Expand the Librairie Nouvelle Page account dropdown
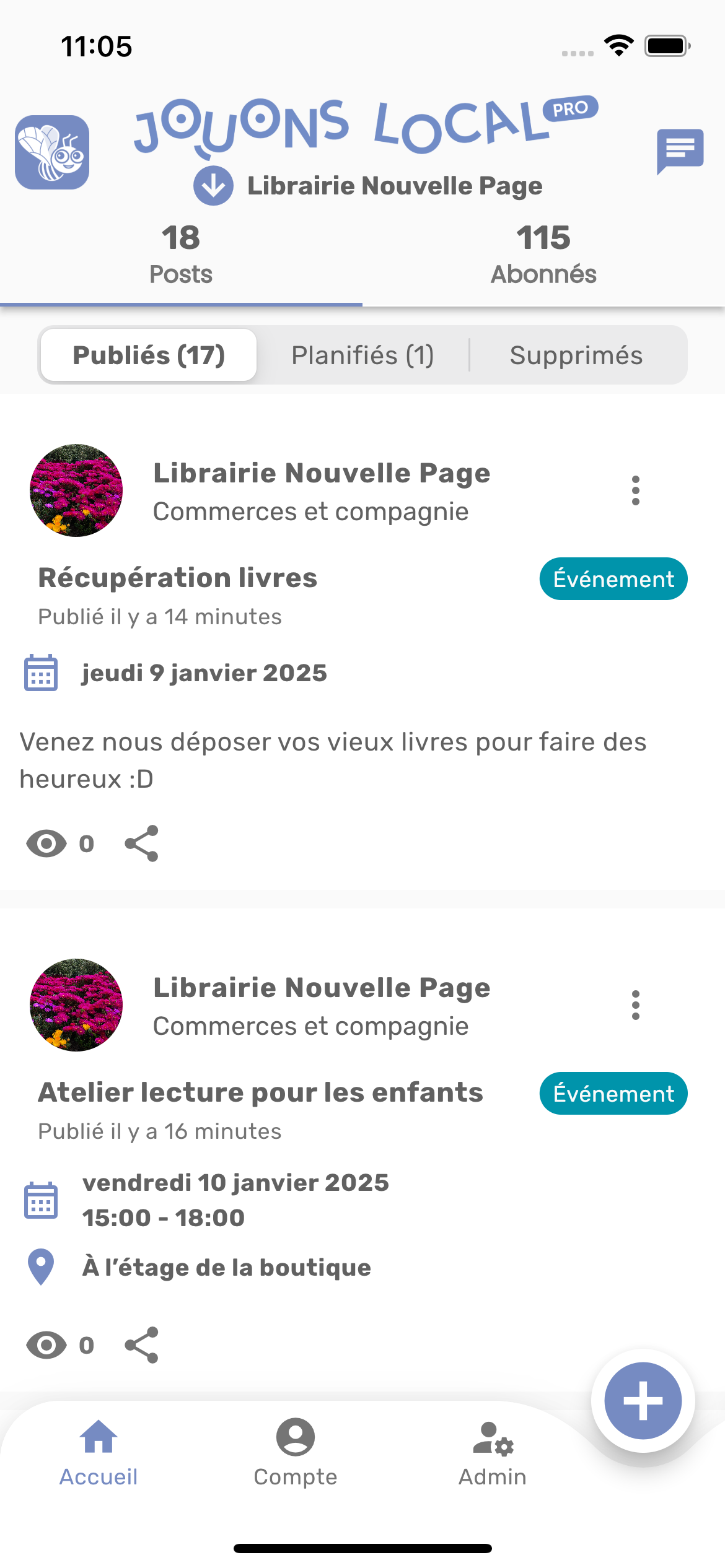 (214, 186)
